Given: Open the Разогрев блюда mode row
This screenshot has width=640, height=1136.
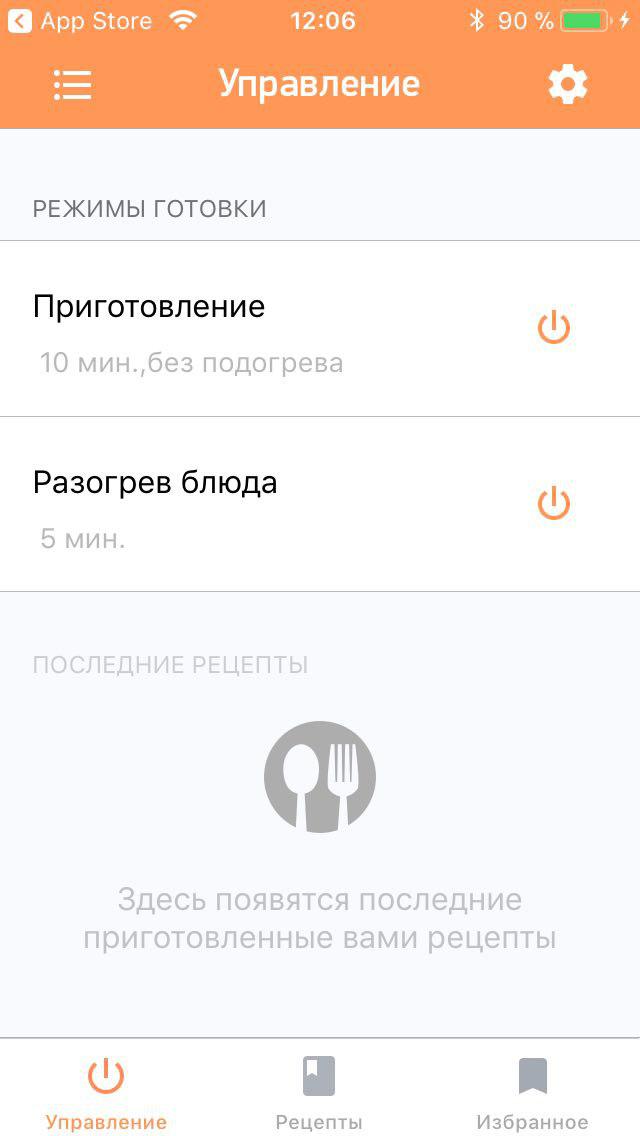Looking at the screenshot, I should click(x=320, y=504).
